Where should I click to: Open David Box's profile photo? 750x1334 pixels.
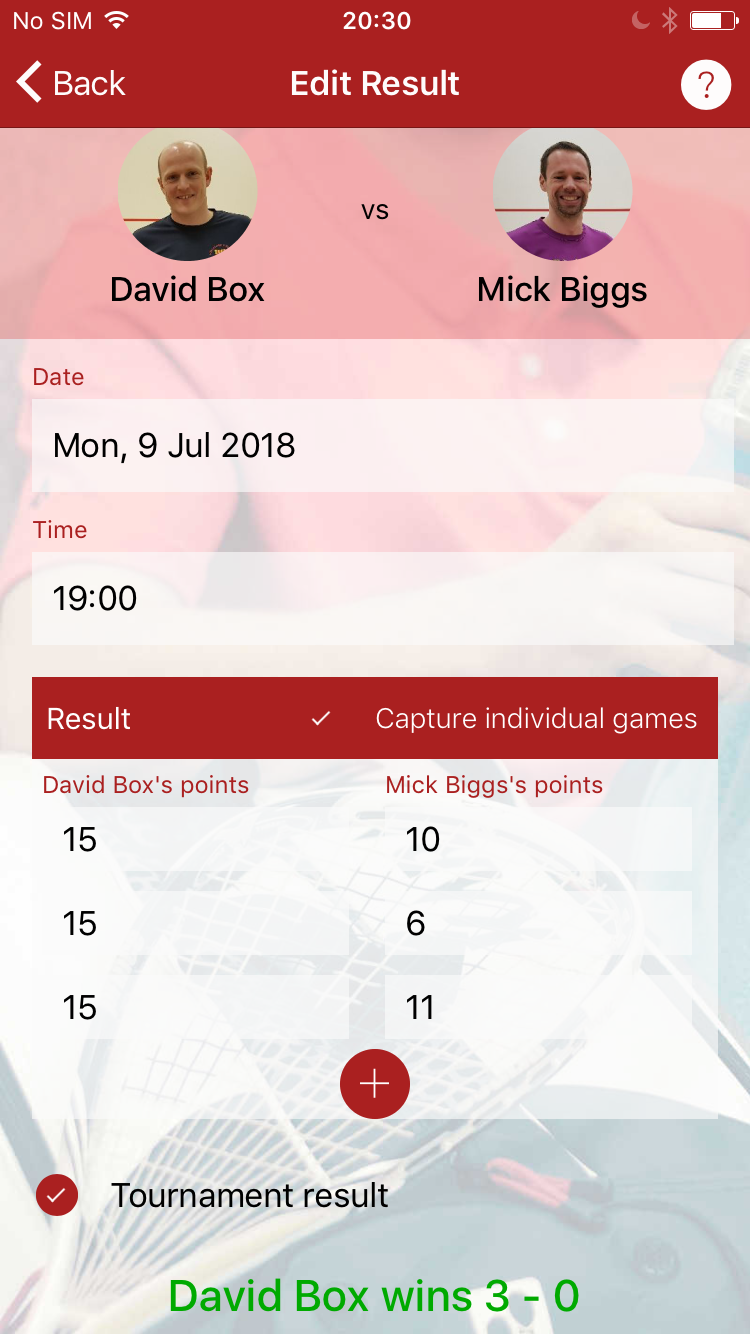tap(188, 194)
